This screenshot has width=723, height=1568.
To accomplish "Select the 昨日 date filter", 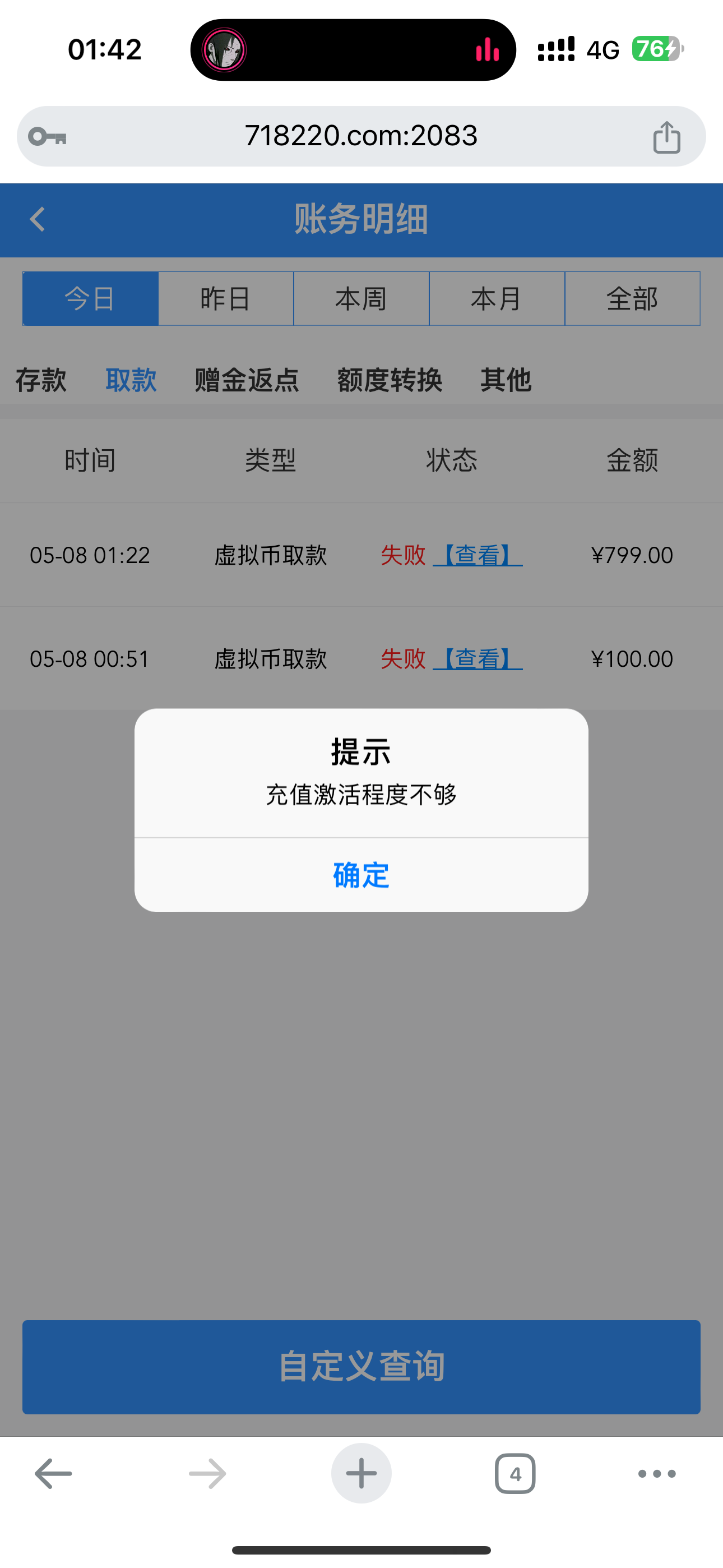I will point(225,298).
